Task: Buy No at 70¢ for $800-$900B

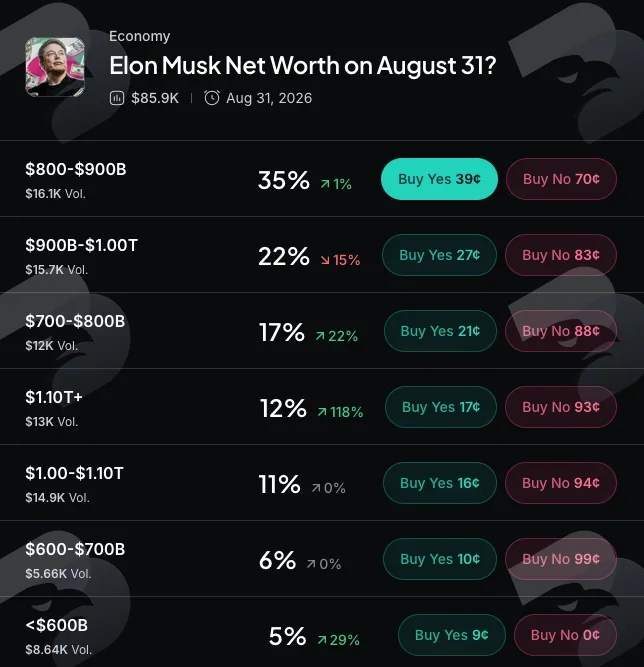Action: click(x=561, y=179)
